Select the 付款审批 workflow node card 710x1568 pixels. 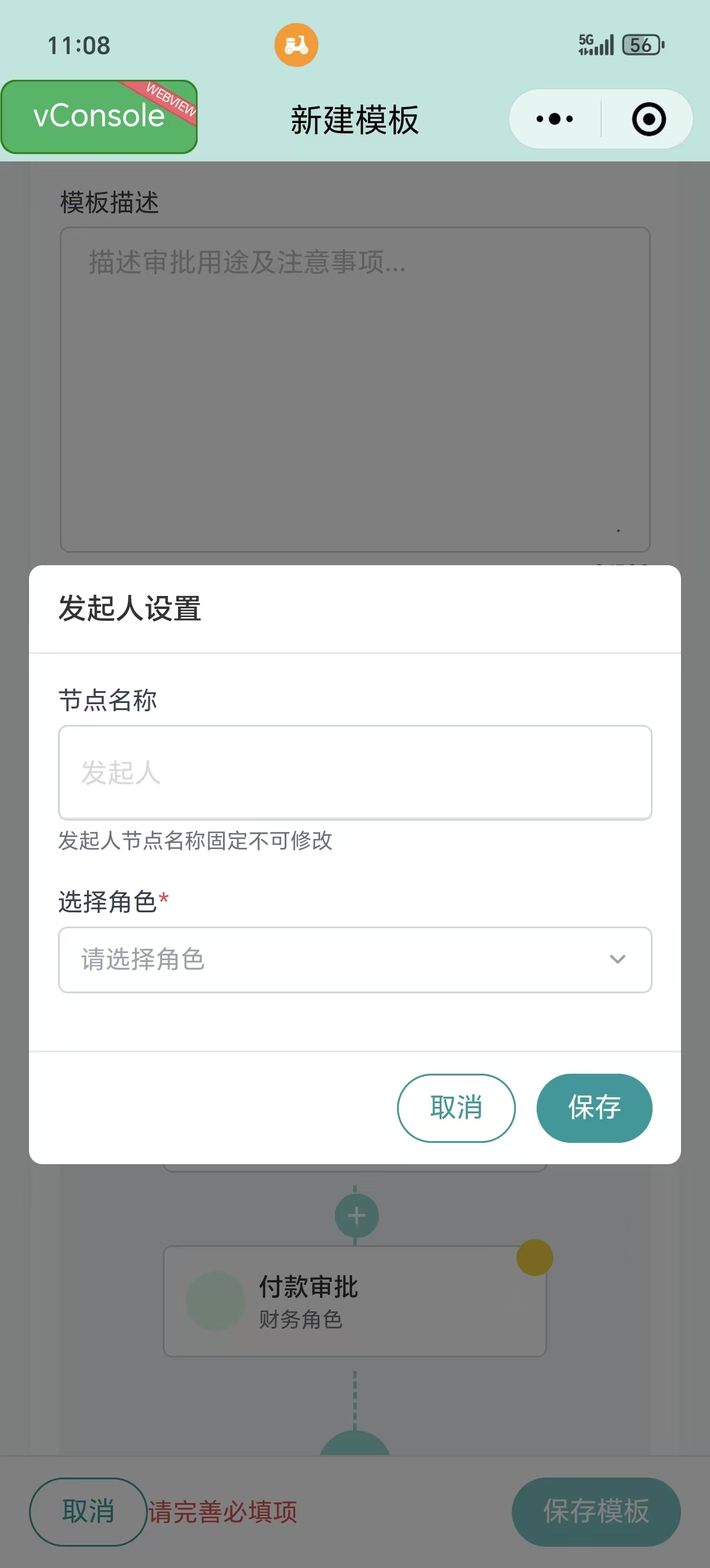[x=355, y=1303]
